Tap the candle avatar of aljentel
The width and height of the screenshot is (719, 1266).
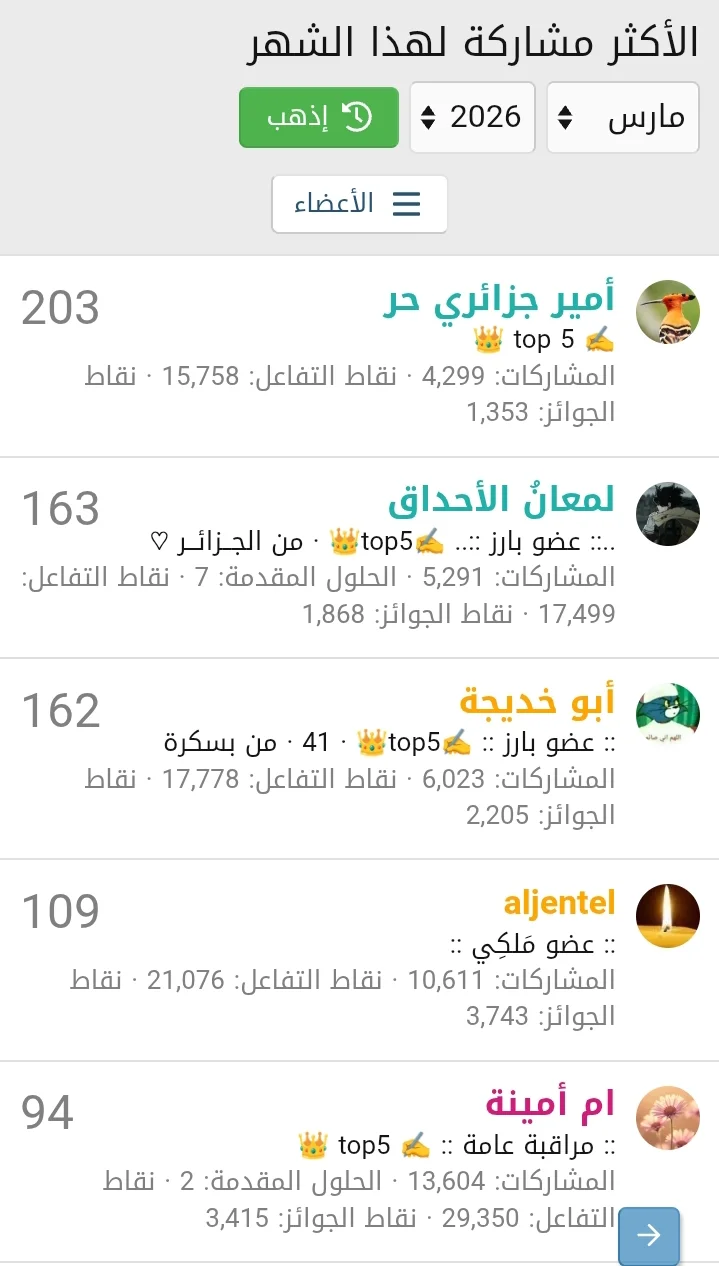pos(667,916)
